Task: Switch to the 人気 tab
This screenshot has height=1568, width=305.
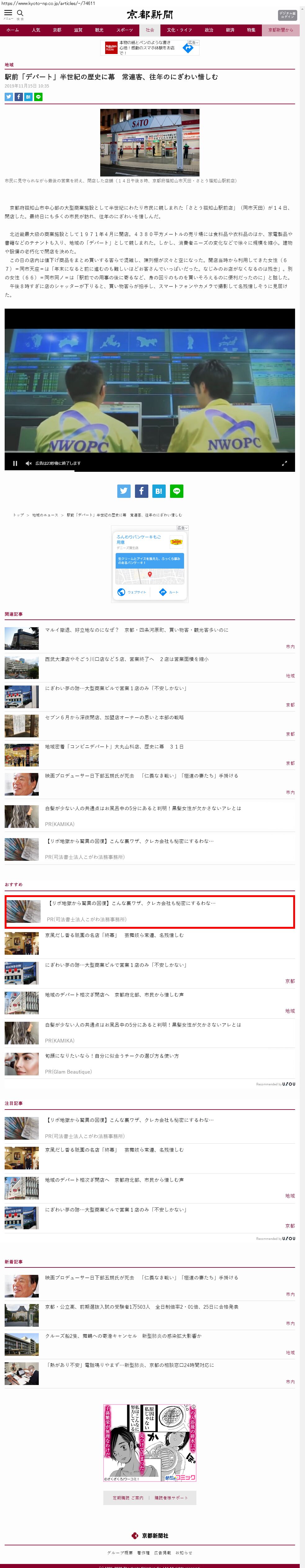Action: pos(36,30)
